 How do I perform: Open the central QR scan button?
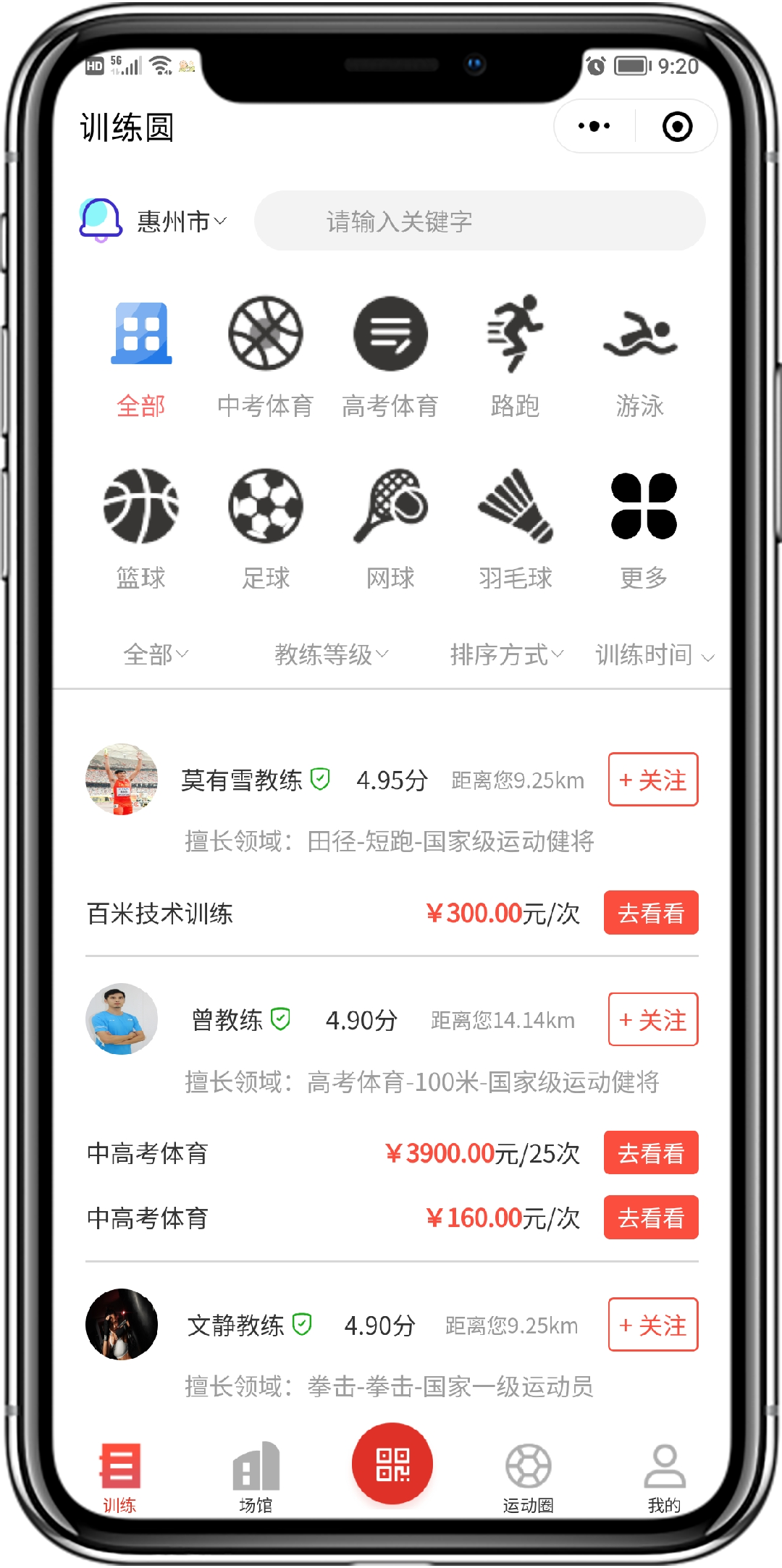tap(392, 1464)
